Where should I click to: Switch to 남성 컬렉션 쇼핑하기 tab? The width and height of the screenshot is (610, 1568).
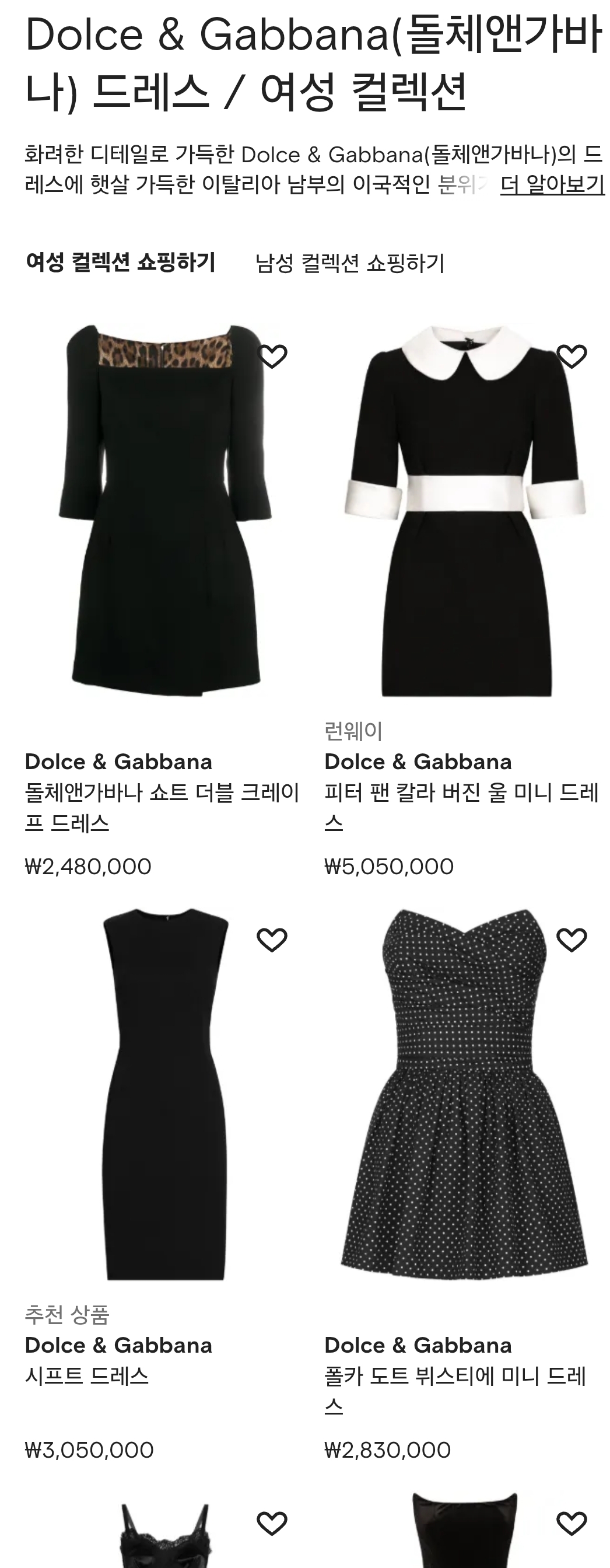(x=350, y=263)
